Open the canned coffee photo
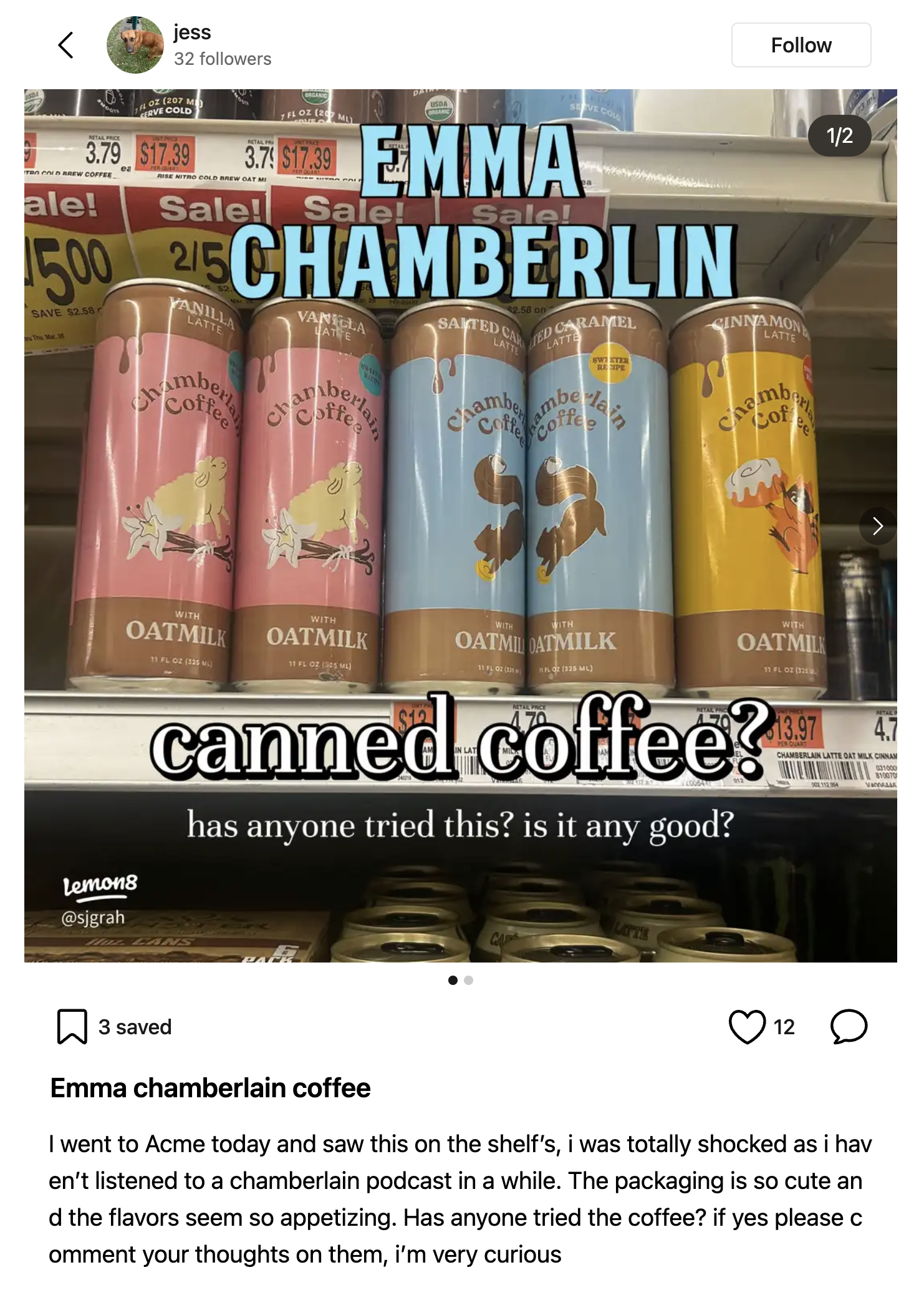Viewport: 924px width, 1295px height. (x=460, y=525)
